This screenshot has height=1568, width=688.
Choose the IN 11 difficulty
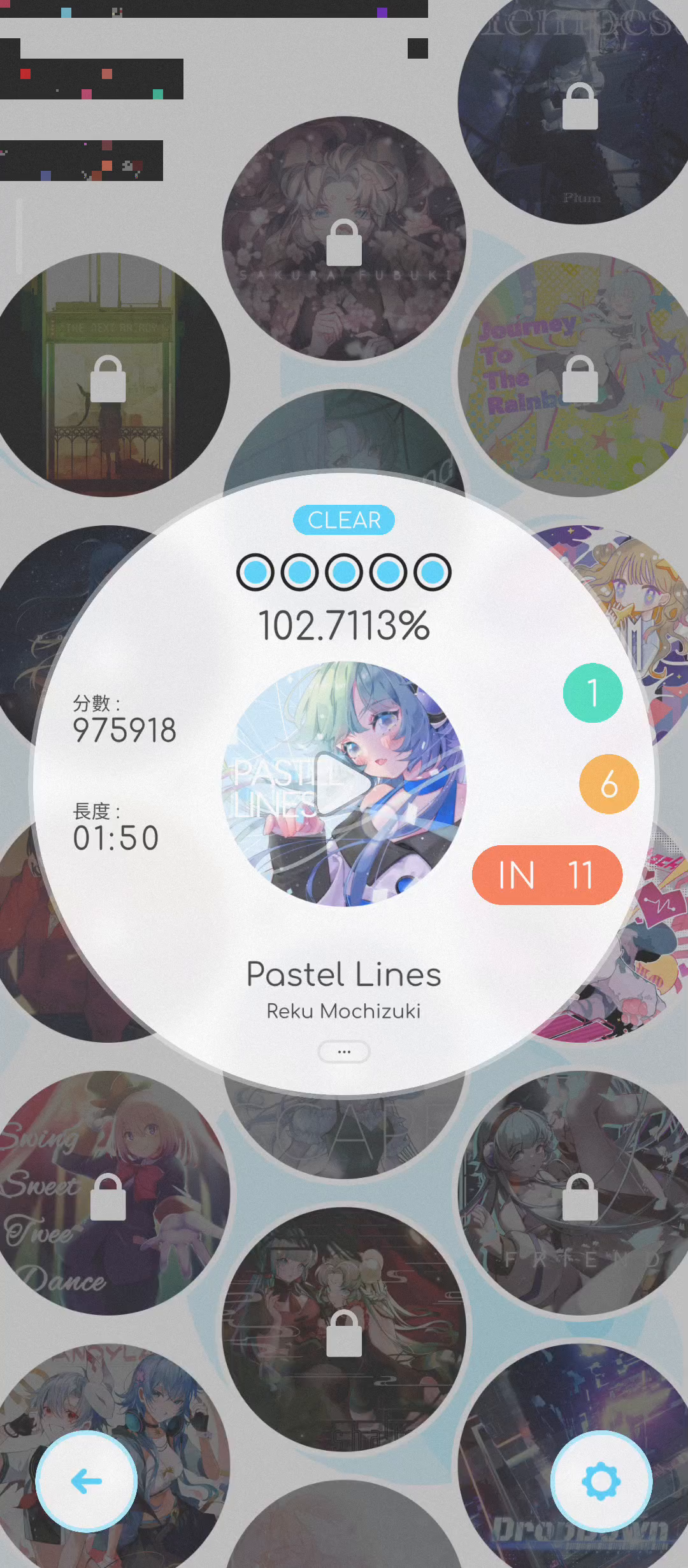(x=547, y=875)
